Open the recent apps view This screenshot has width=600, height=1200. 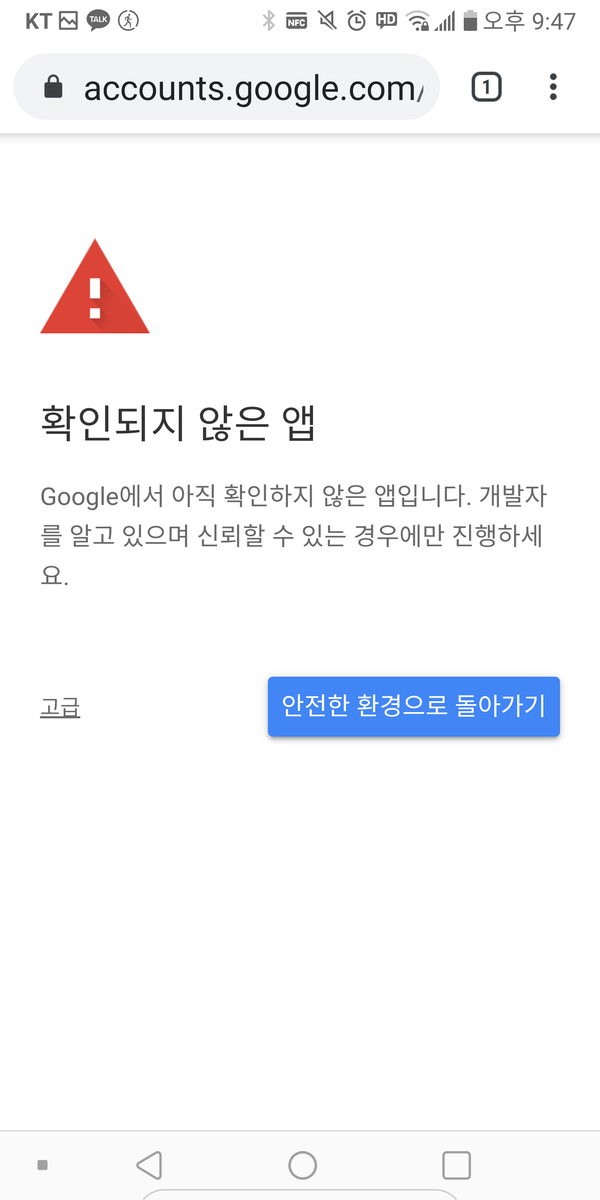pyautogui.click(x=456, y=1165)
